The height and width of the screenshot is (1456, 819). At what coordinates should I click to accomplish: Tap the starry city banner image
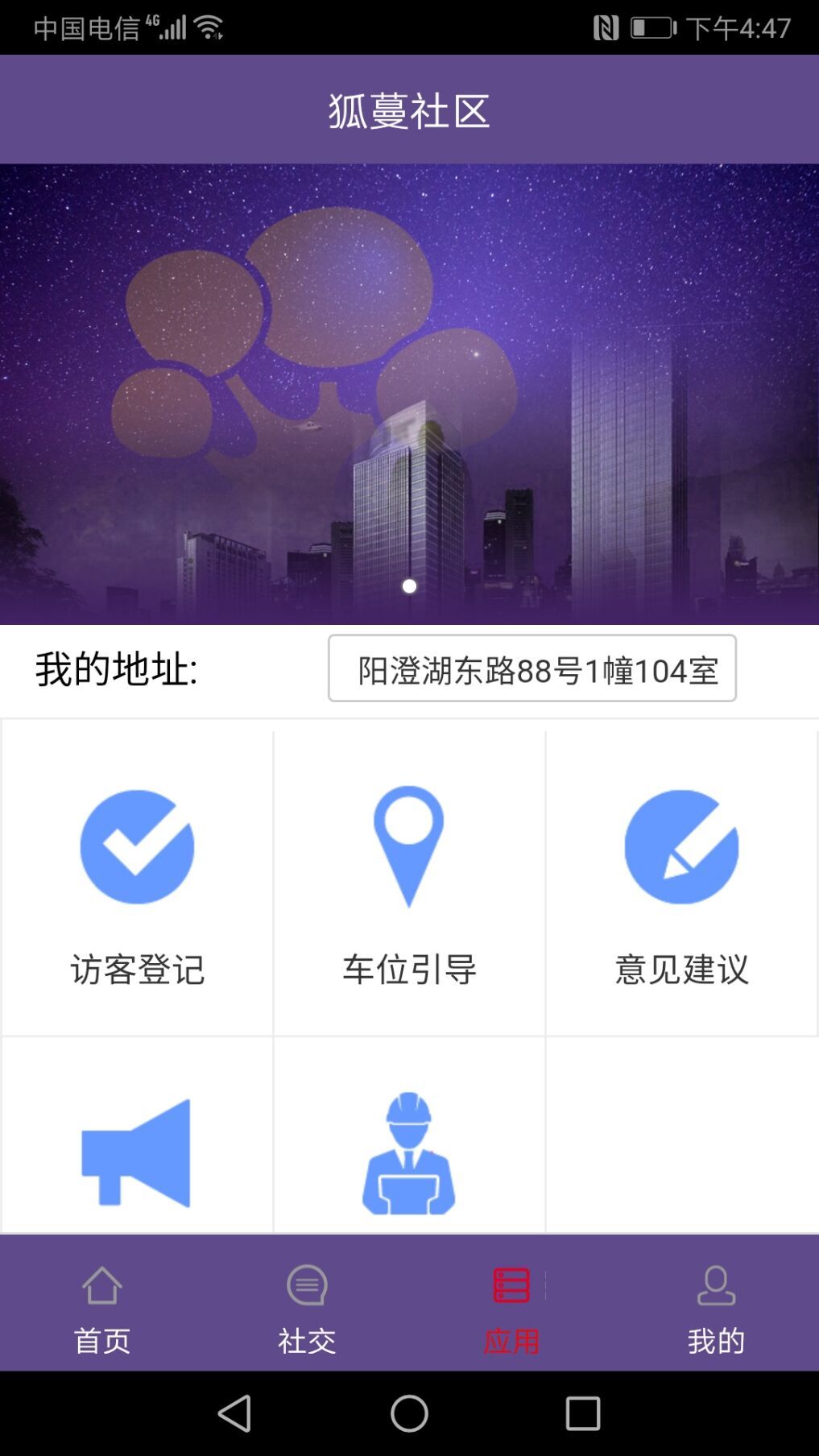coord(409,395)
